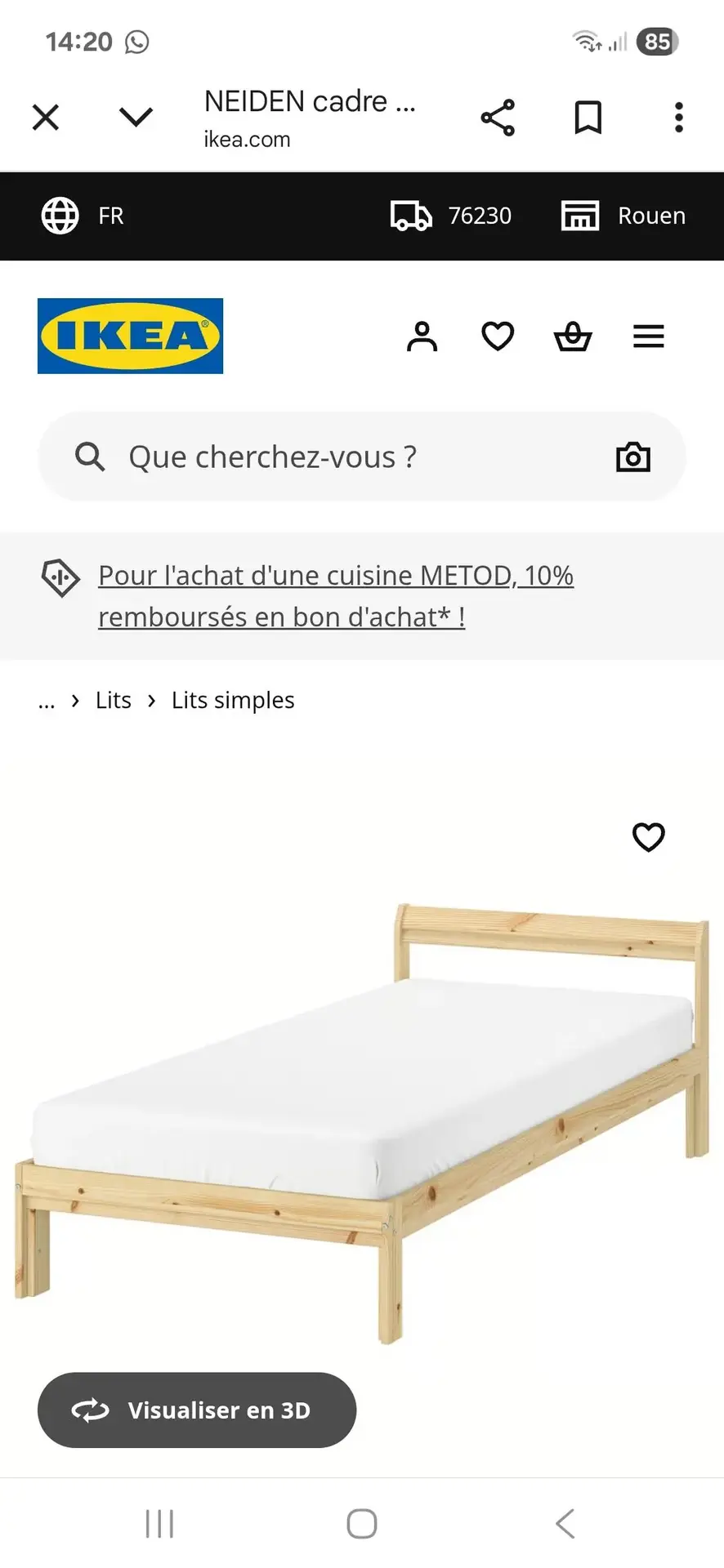Go to the Lits simples breadcrumb
Viewport: 724px width, 1568px height.
pyautogui.click(x=233, y=701)
